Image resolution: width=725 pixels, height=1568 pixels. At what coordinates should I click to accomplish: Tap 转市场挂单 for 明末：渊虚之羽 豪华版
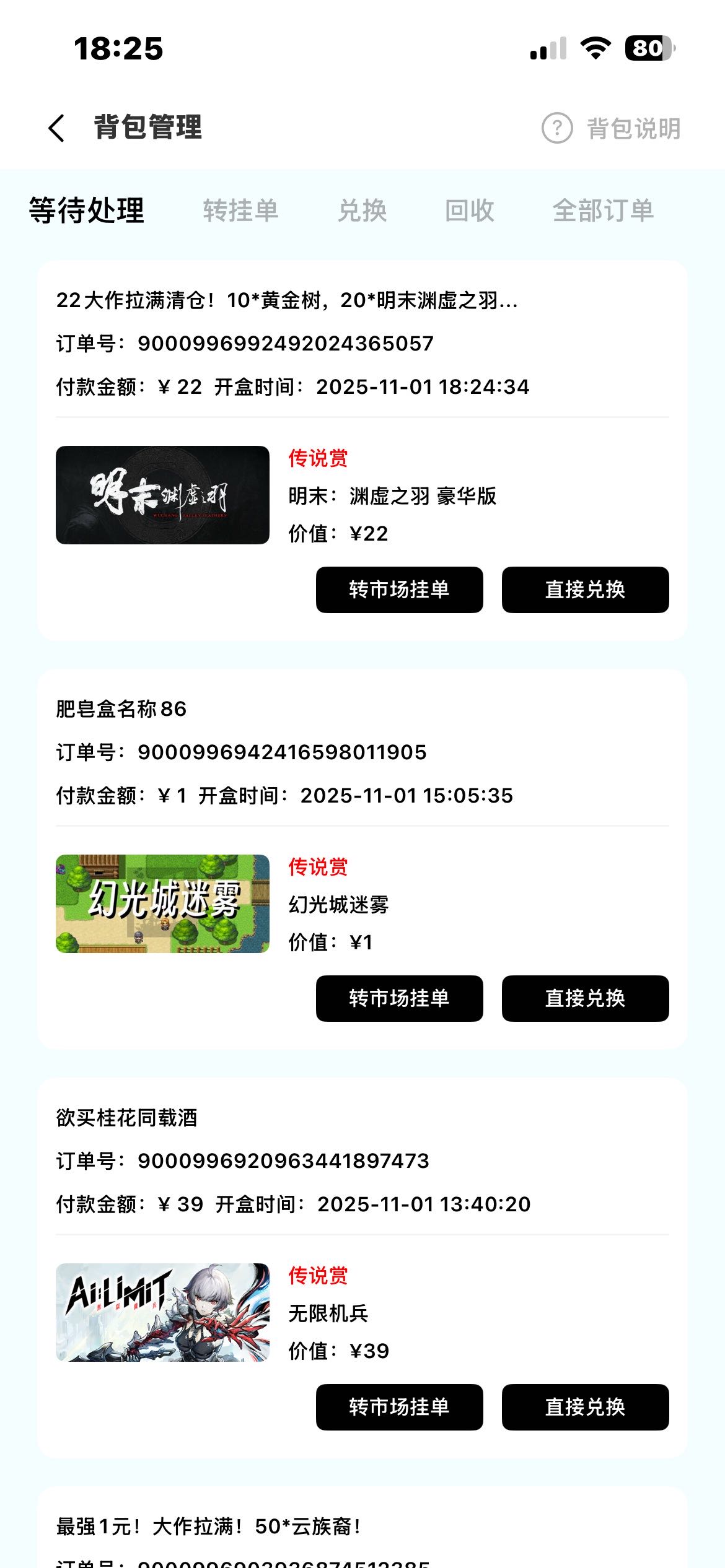tap(399, 590)
